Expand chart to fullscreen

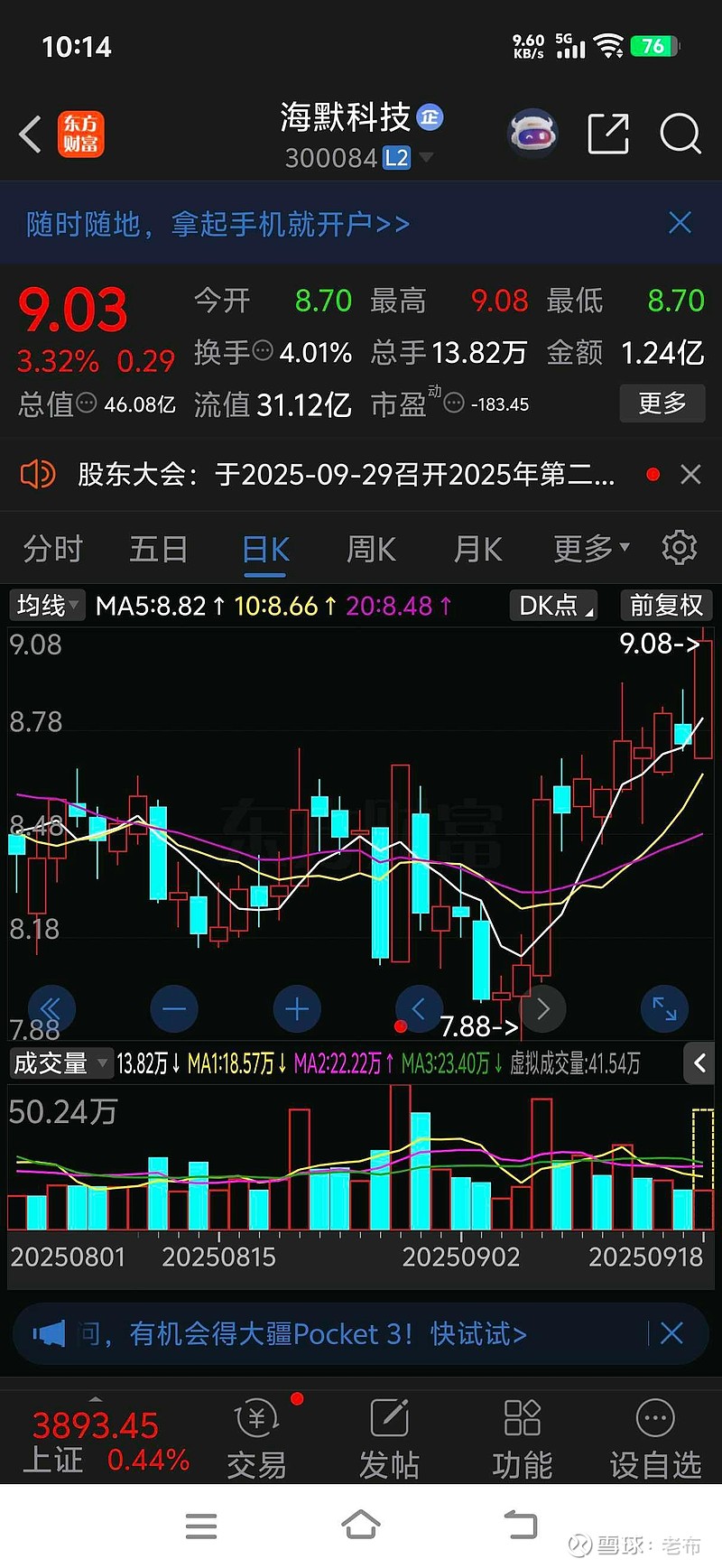pyautogui.click(x=664, y=1008)
